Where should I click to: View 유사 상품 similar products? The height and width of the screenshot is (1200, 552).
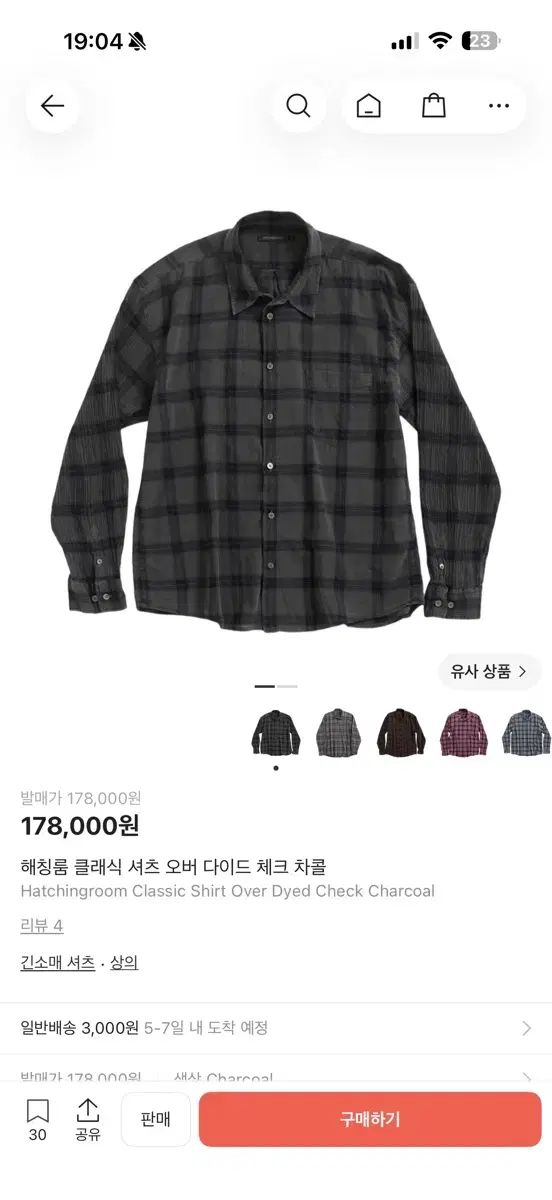coord(489,672)
